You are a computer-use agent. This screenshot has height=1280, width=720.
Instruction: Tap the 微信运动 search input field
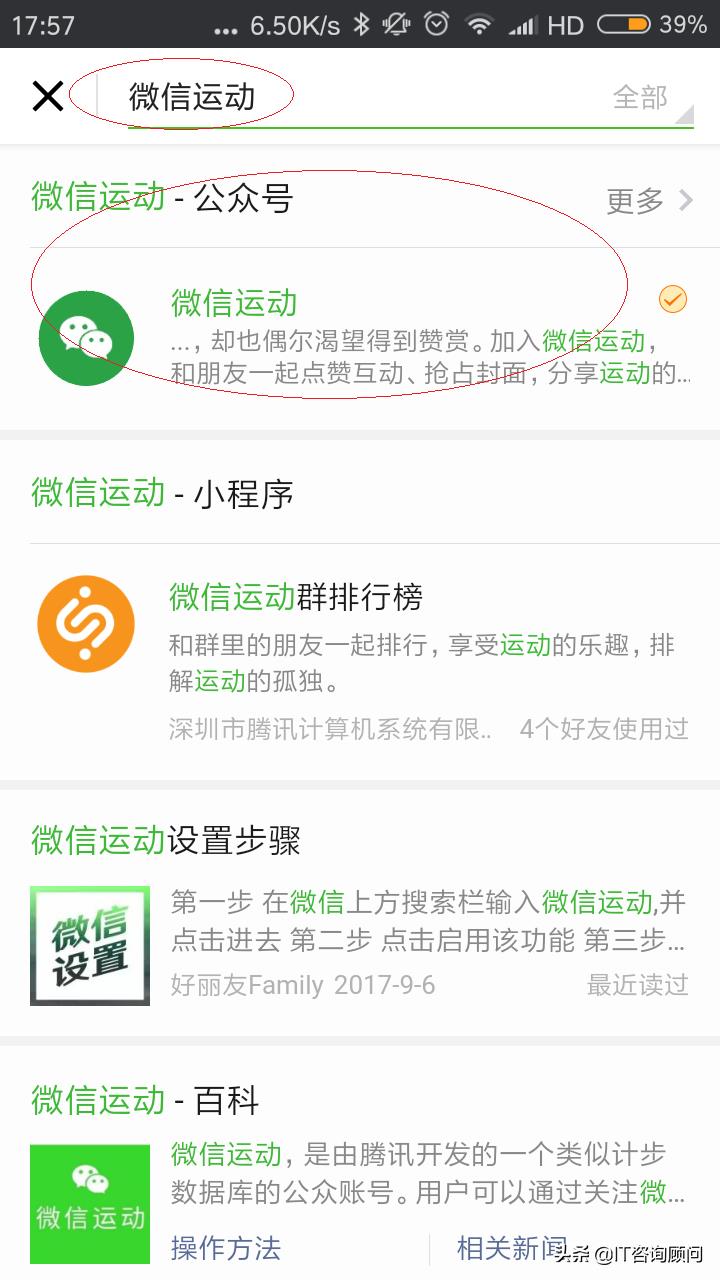(x=360, y=97)
